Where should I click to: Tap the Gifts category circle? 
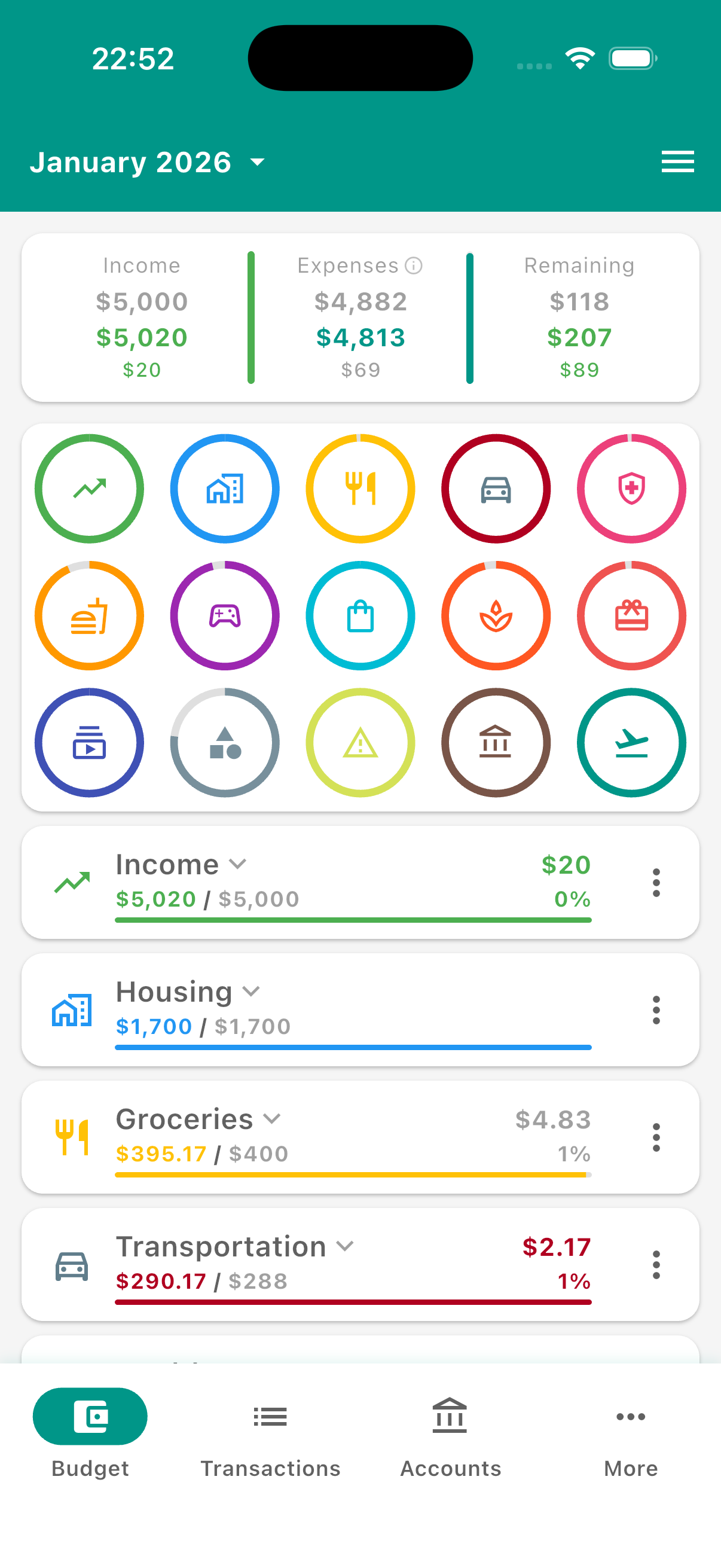click(x=631, y=615)
